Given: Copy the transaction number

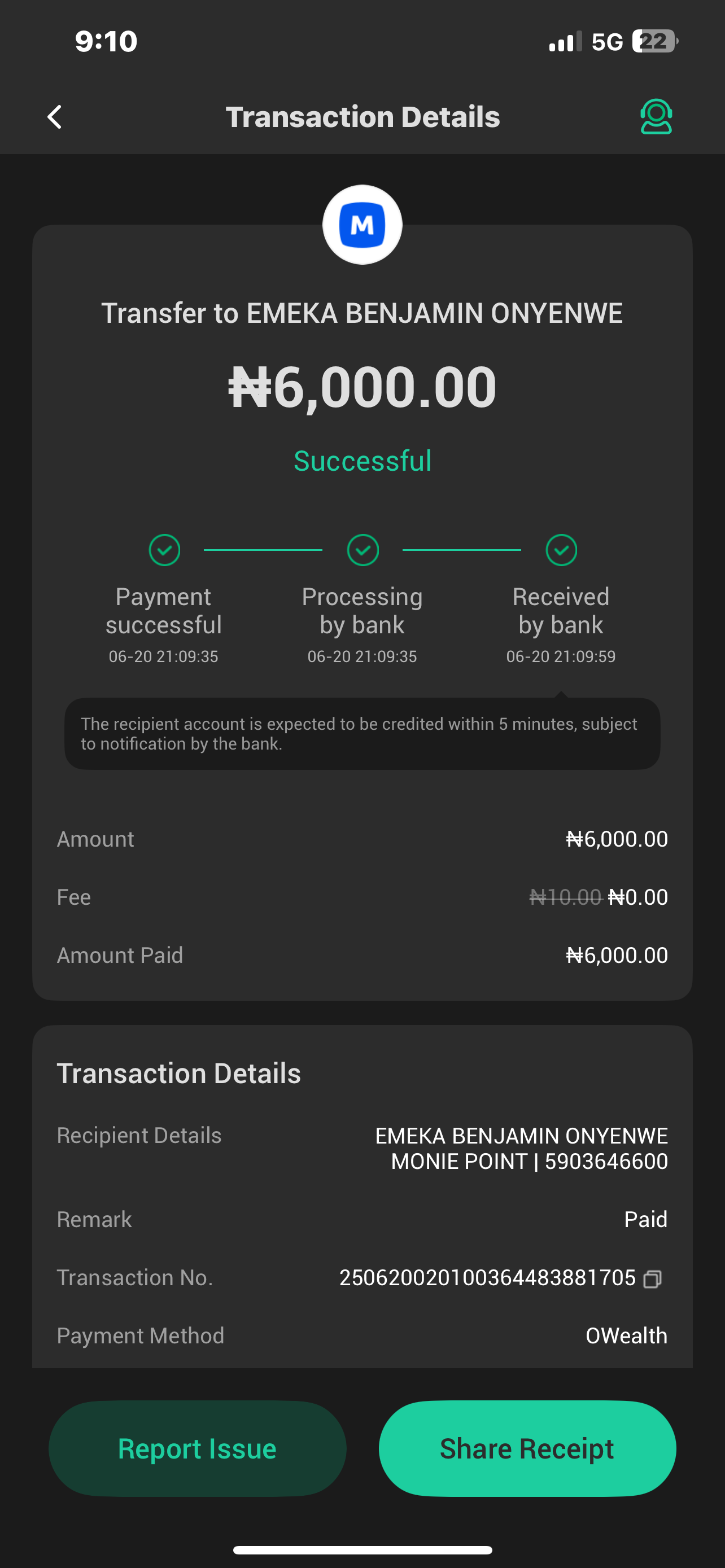Looking at the screenshot, I should (653, 1279).
